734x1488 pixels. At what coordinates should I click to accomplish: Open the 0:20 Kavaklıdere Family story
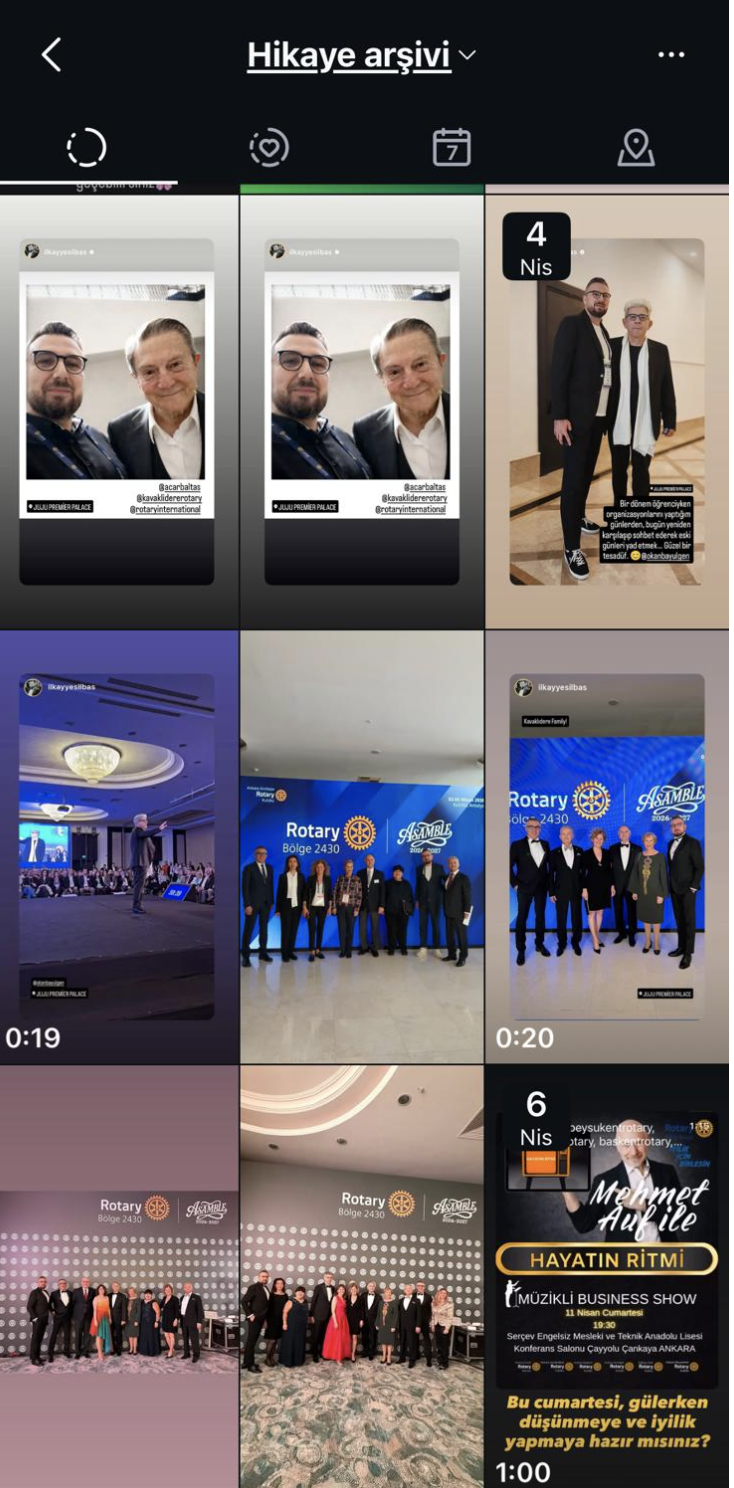point(607,846)
